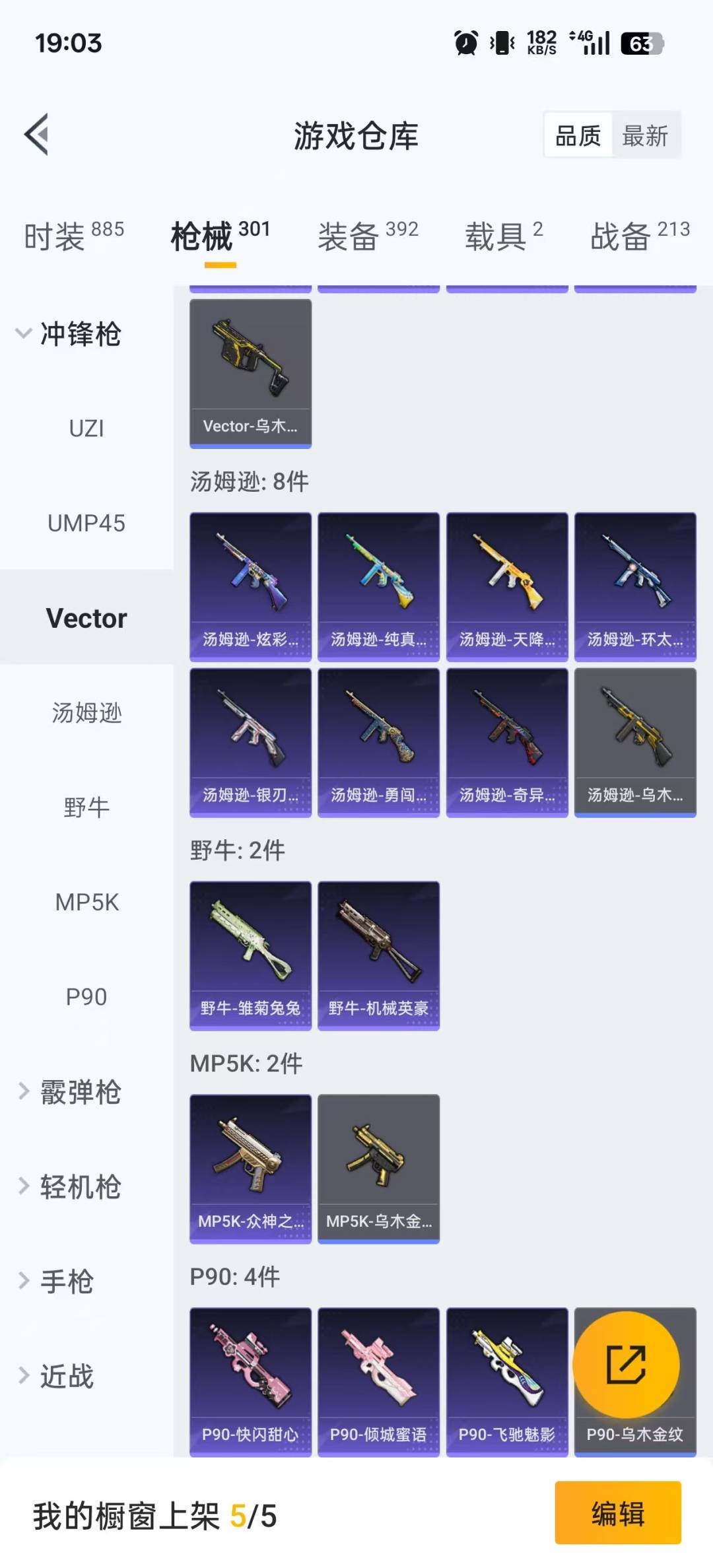Open the 战备 tab
Screen dimensions: 713x1568
point(639,236)
